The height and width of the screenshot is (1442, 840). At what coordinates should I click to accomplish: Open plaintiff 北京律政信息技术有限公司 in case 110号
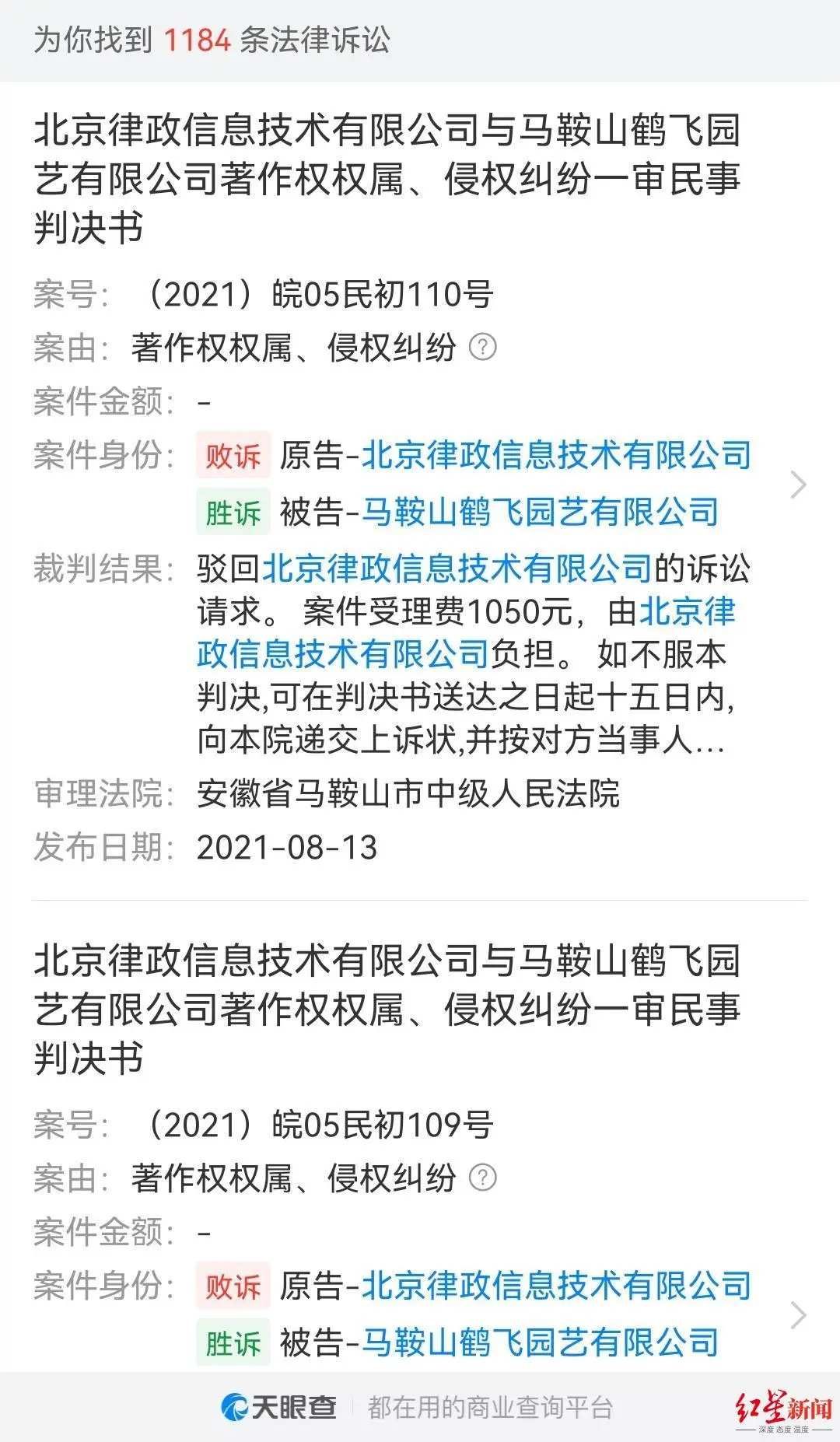557,455
